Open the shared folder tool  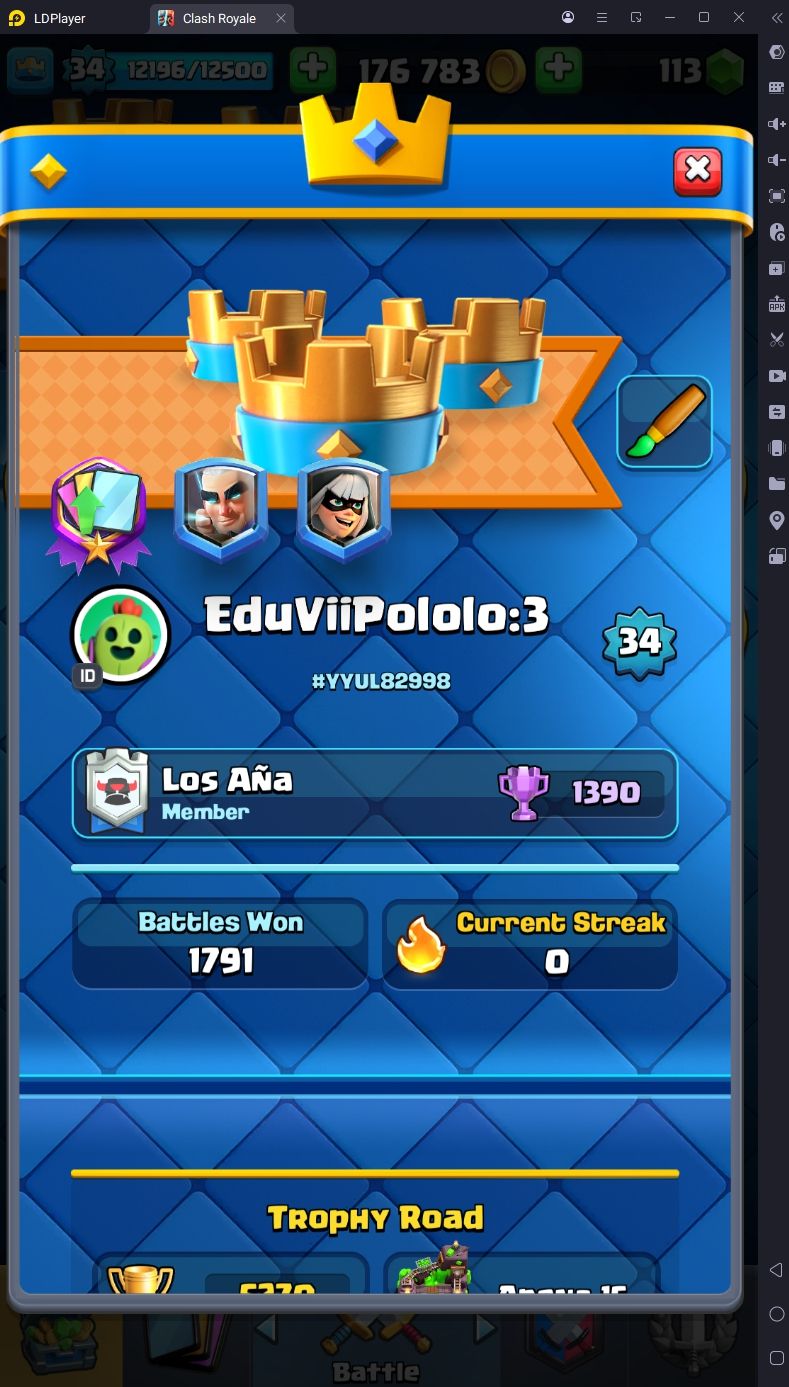776,484
